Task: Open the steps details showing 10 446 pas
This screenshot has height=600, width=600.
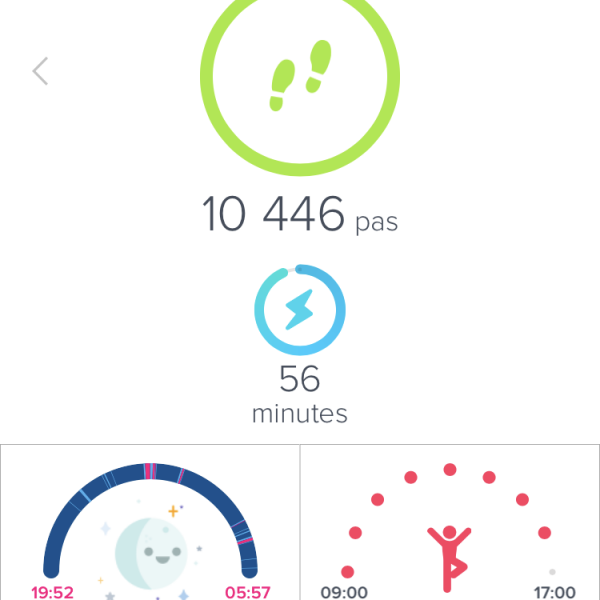Action: (x=300, y=212)
